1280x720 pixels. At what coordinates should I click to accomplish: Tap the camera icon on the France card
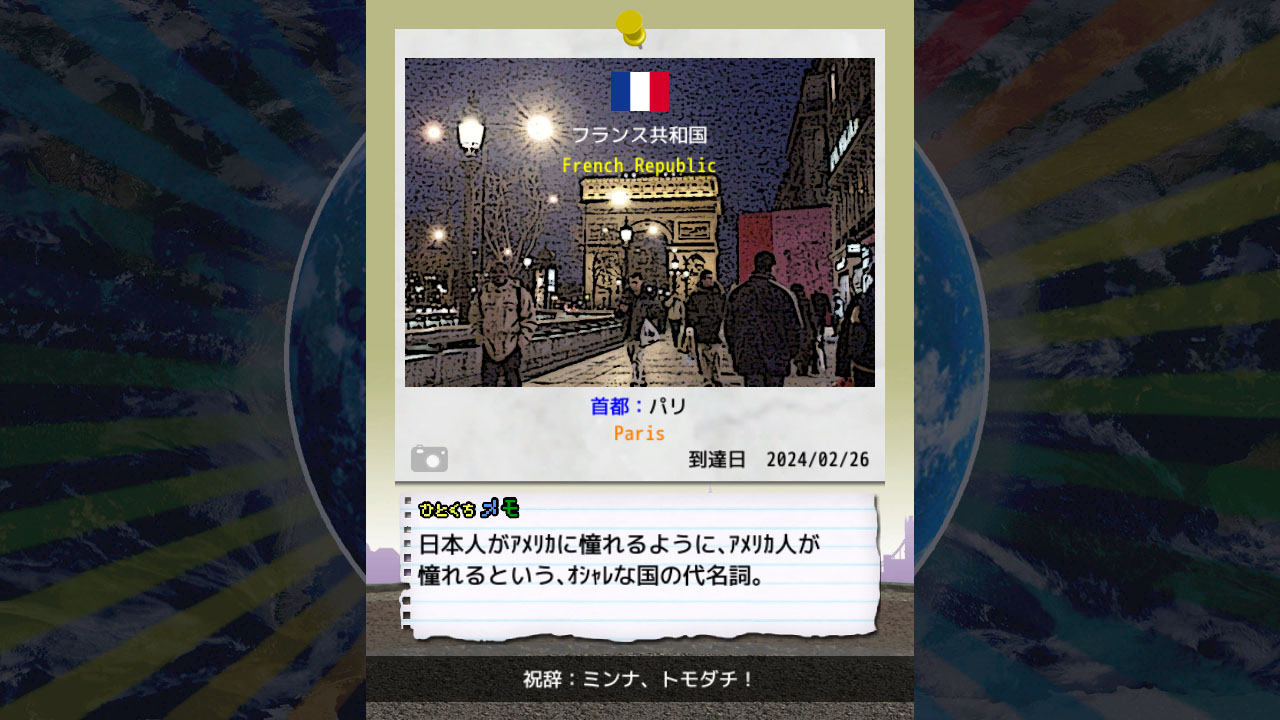(429, 459)
